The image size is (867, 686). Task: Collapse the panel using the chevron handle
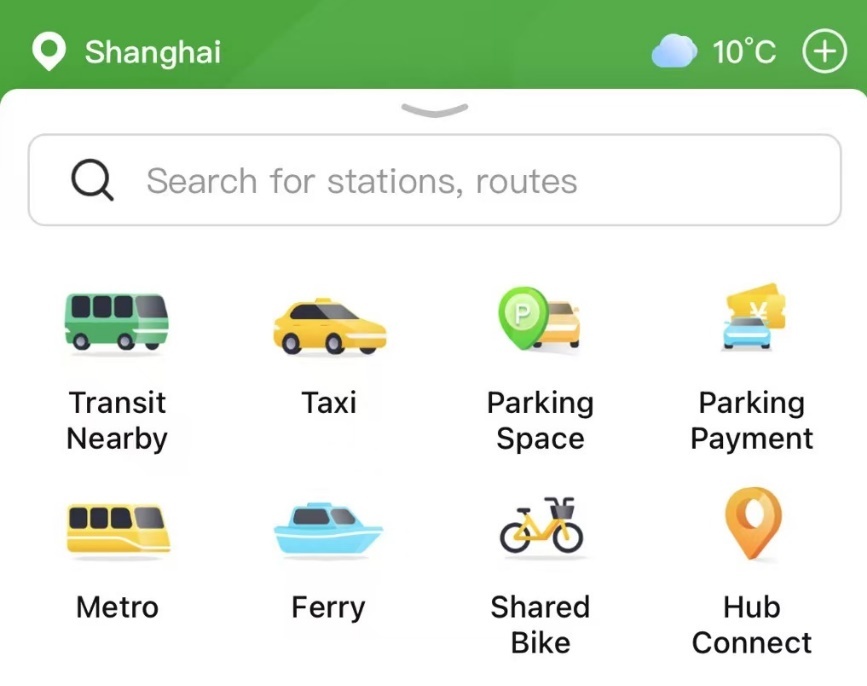click(x=434, y=110)
